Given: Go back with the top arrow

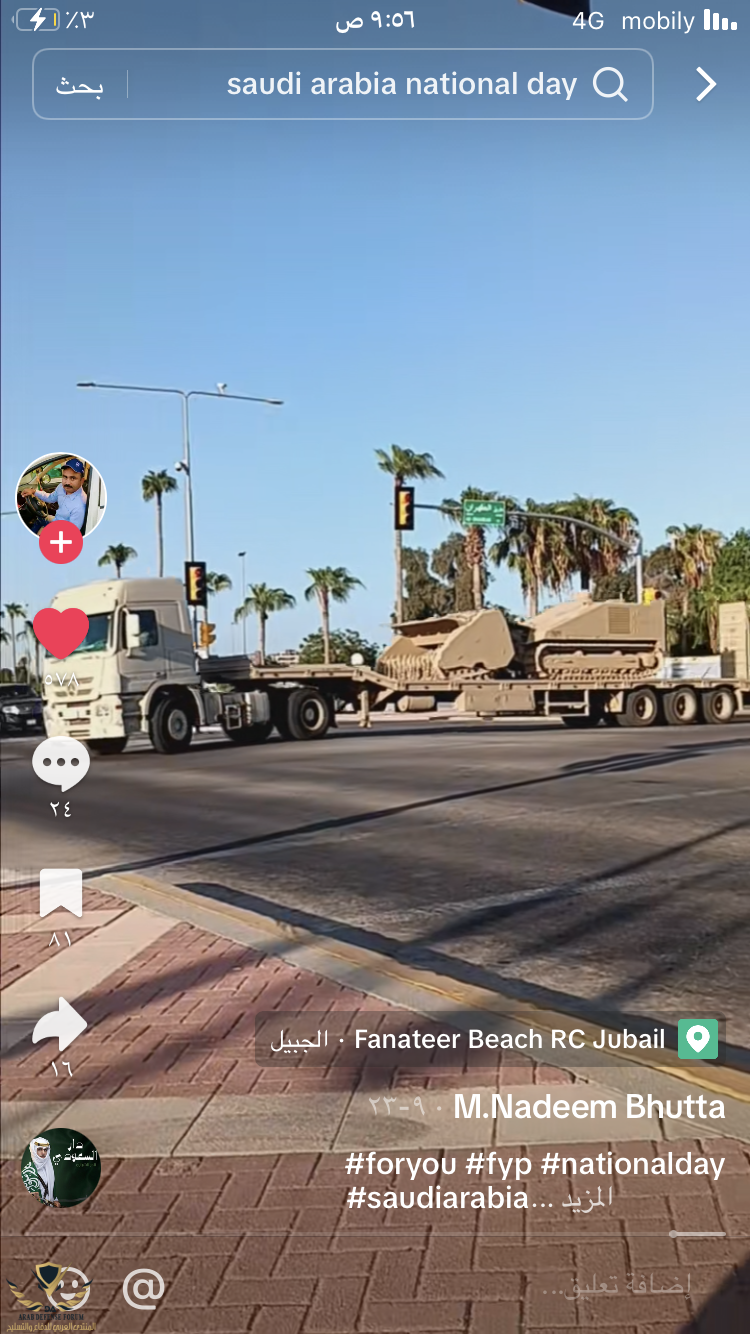Looking at the screenshot, I should pyautogui.click(x=706, y=85).
